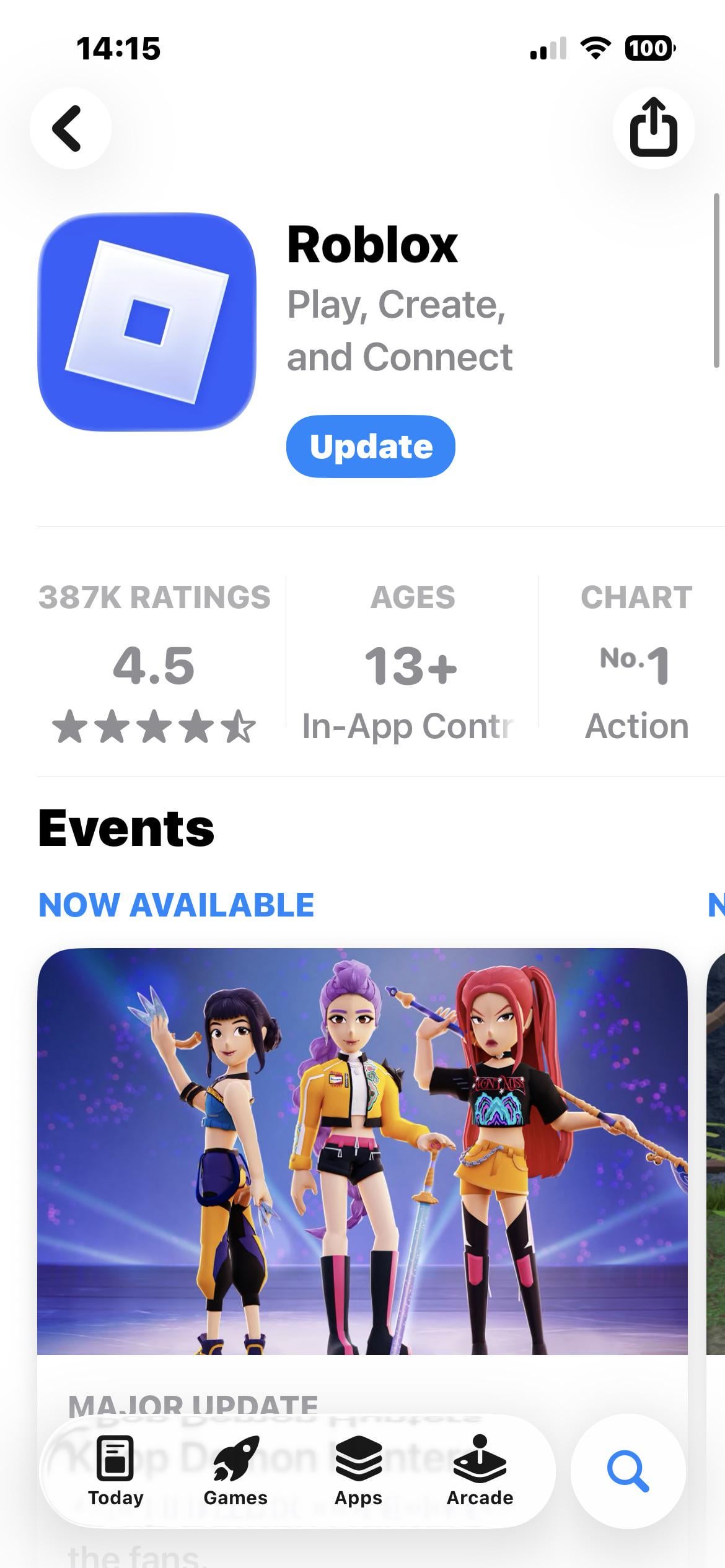The image size is (725, 1568).
Task: Go back to the previous page
Action: [70, 128]
